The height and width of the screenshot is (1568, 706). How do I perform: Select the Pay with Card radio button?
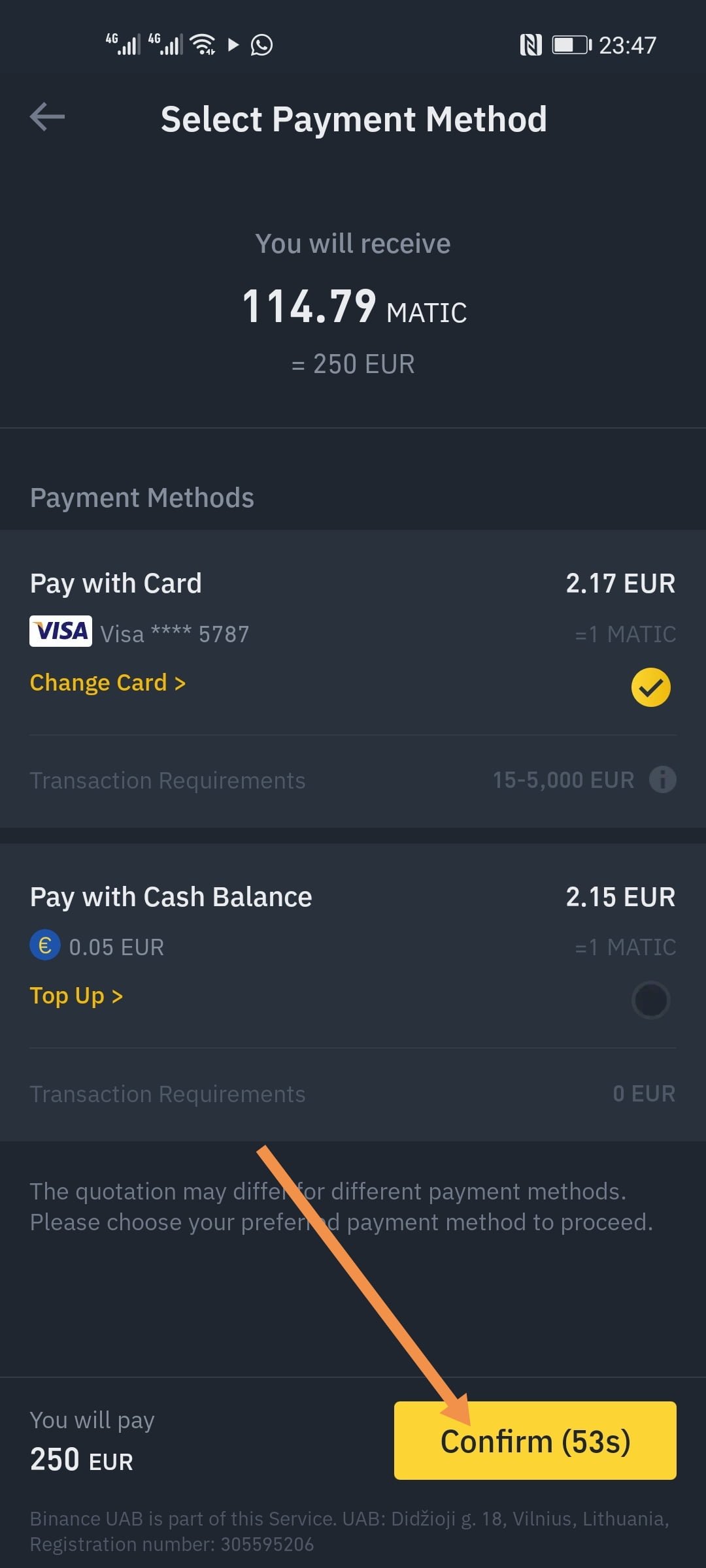coord(650,687)
